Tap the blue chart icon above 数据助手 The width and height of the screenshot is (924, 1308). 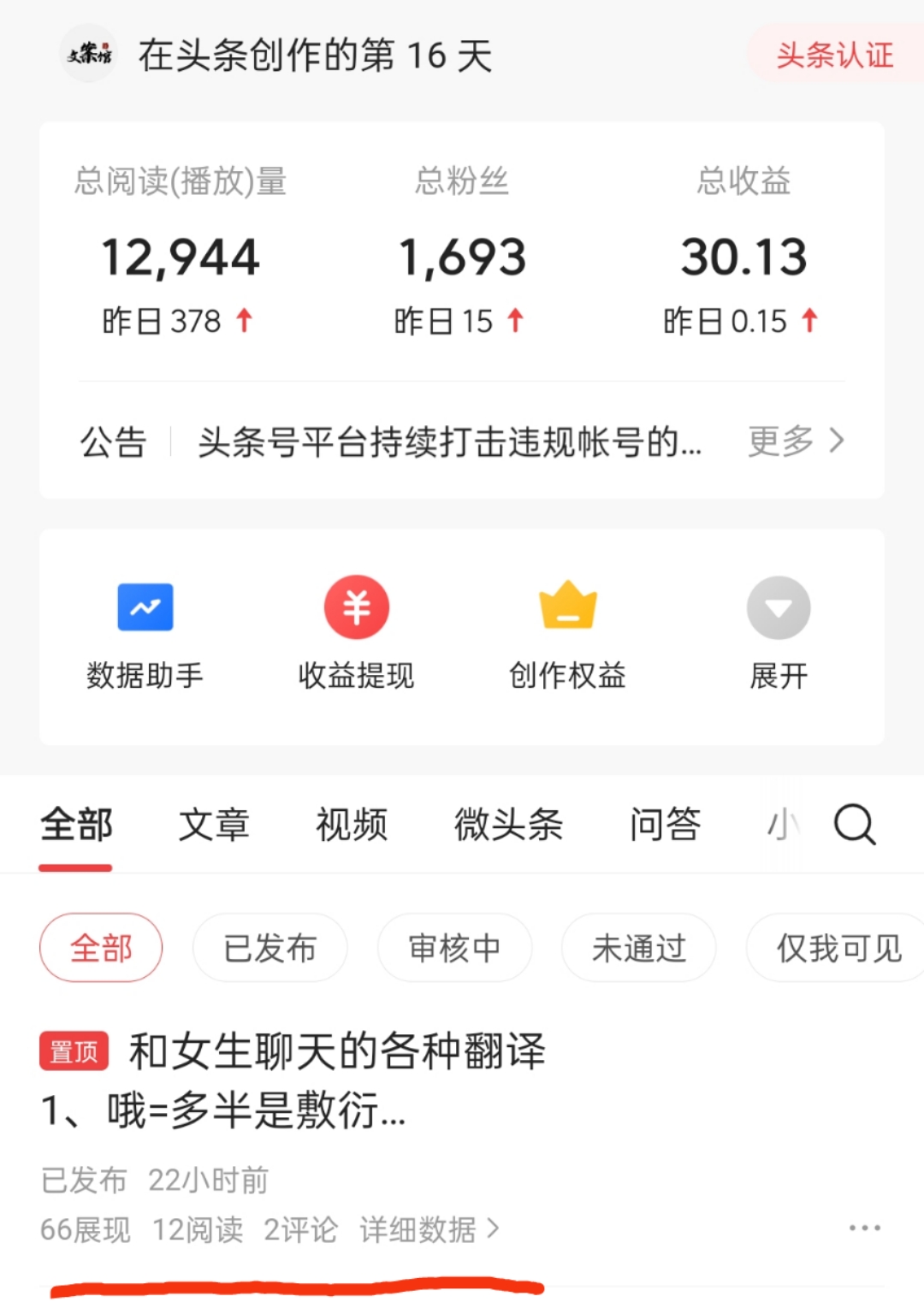(145, 606)
